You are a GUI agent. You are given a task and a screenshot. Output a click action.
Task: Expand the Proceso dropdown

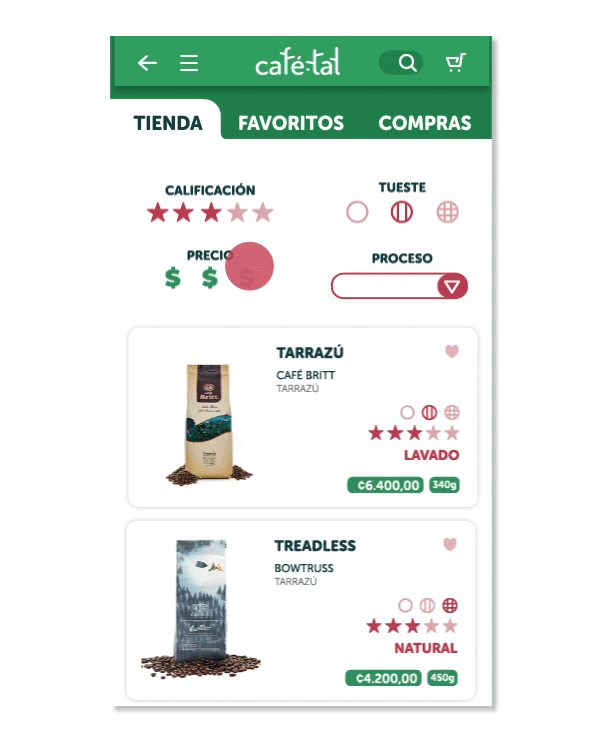click(452, 287)
